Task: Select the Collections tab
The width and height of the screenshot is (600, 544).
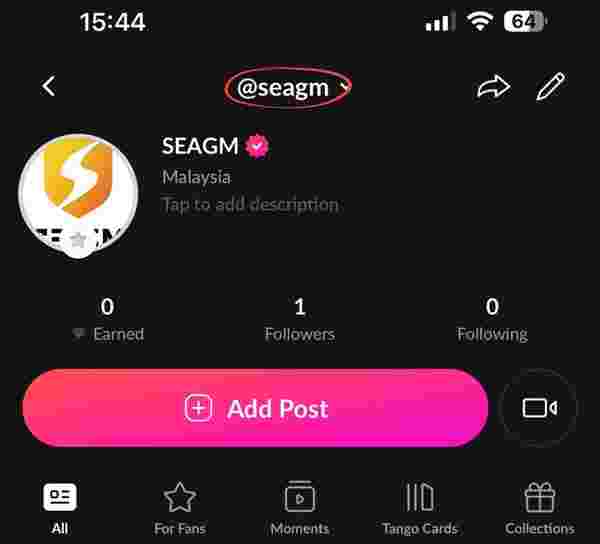Action: tap(539, 507)
